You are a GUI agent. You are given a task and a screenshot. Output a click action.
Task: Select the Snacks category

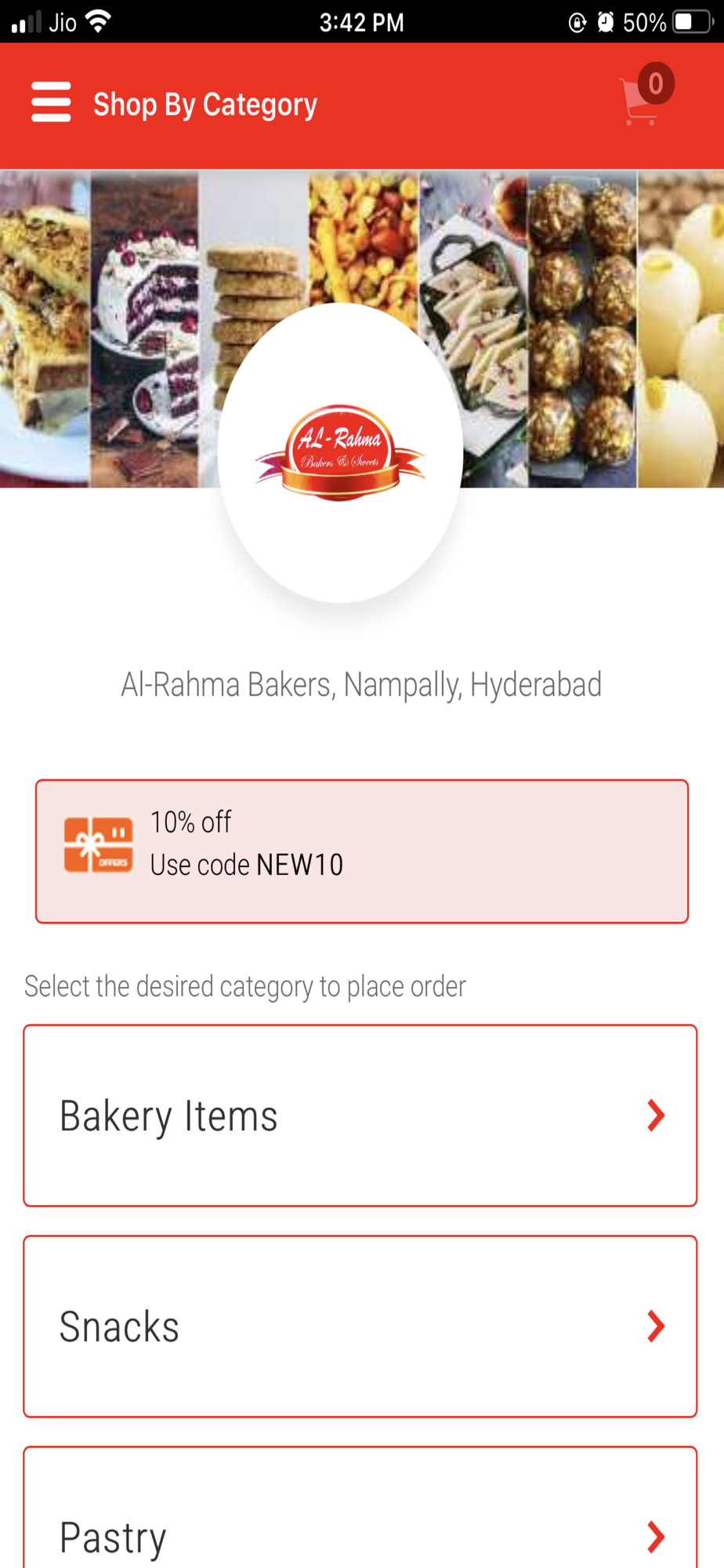360,1326
